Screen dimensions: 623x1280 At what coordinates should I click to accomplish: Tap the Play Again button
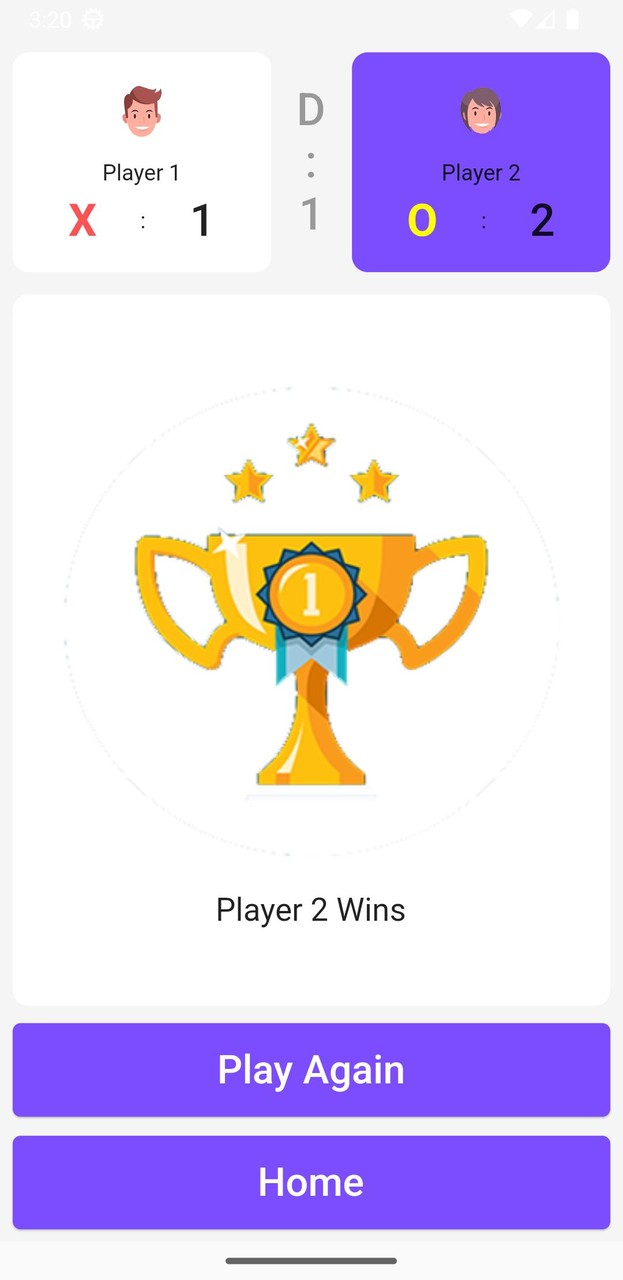coord(311,1069)
